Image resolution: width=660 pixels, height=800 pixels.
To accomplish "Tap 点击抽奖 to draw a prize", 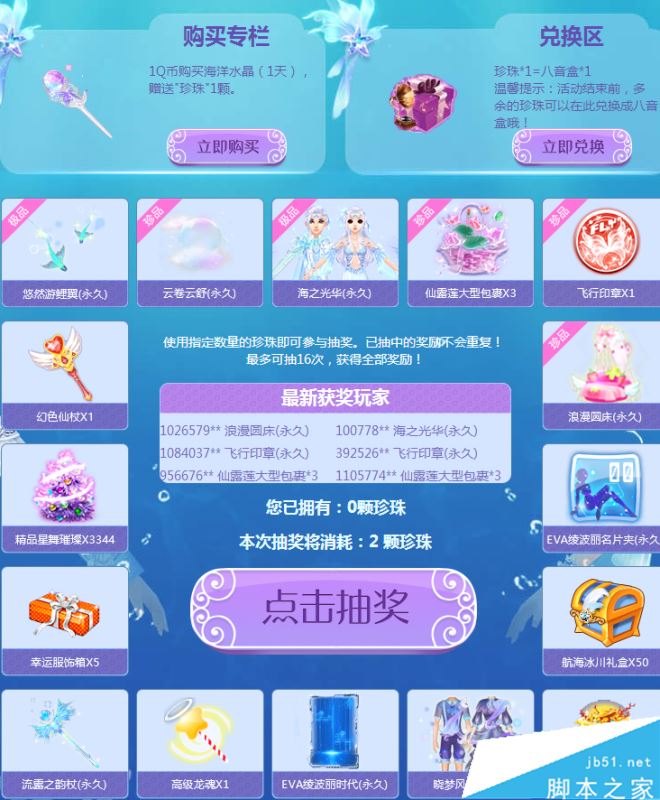I will (x=333, y=608).
